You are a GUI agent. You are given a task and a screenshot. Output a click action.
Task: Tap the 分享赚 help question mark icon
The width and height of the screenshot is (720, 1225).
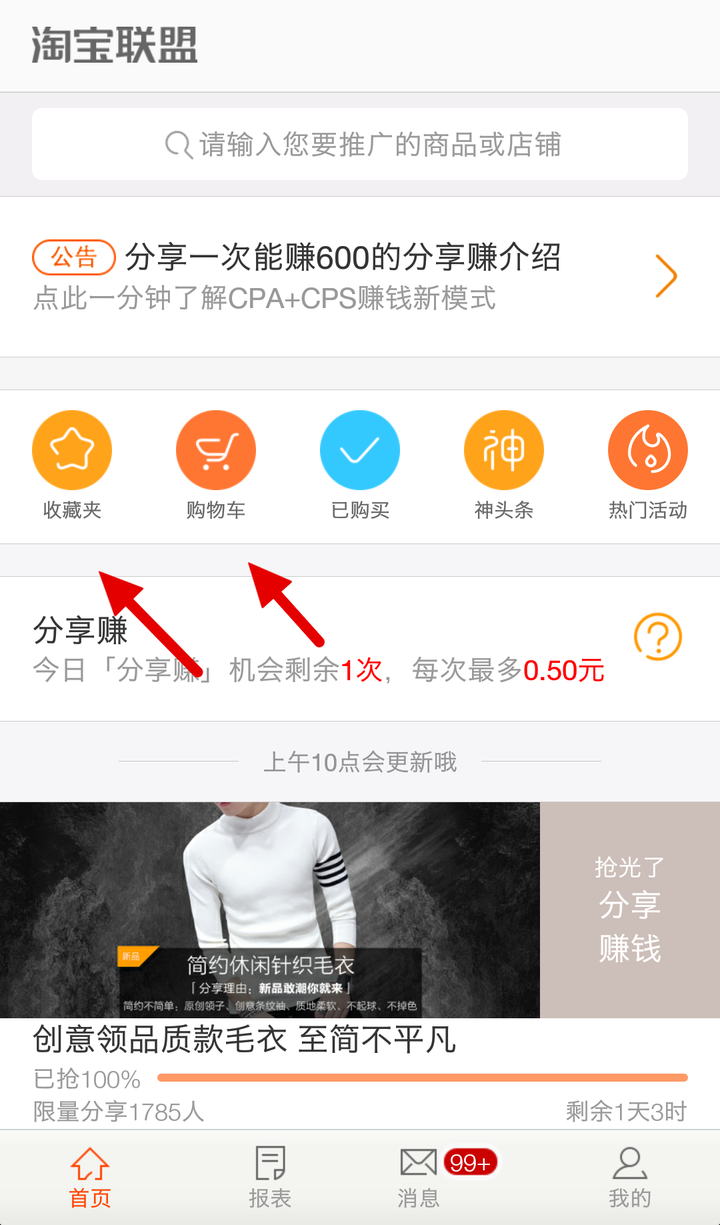pyautogui.click(x=657, y=636)
